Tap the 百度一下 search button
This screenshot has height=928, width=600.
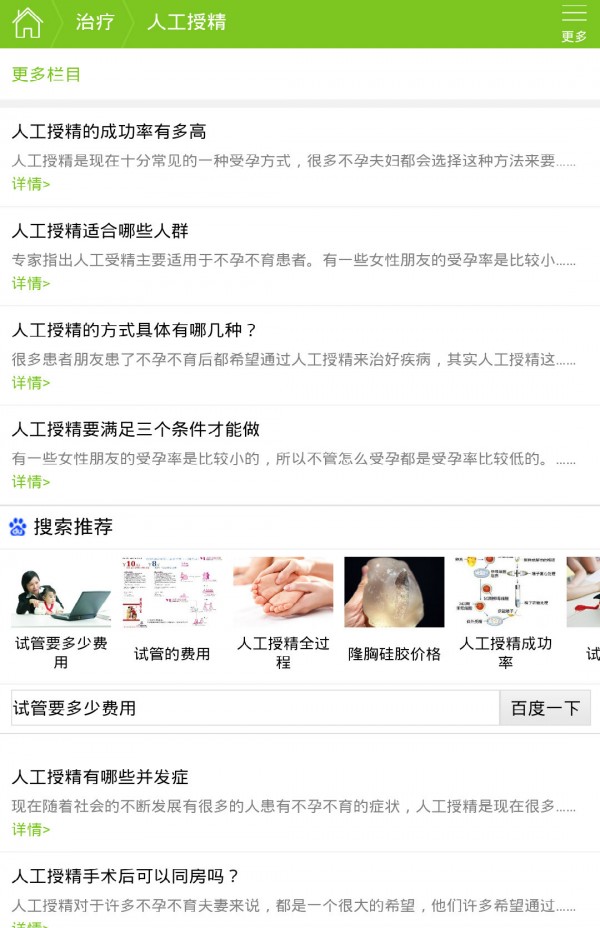coord(545,708)
